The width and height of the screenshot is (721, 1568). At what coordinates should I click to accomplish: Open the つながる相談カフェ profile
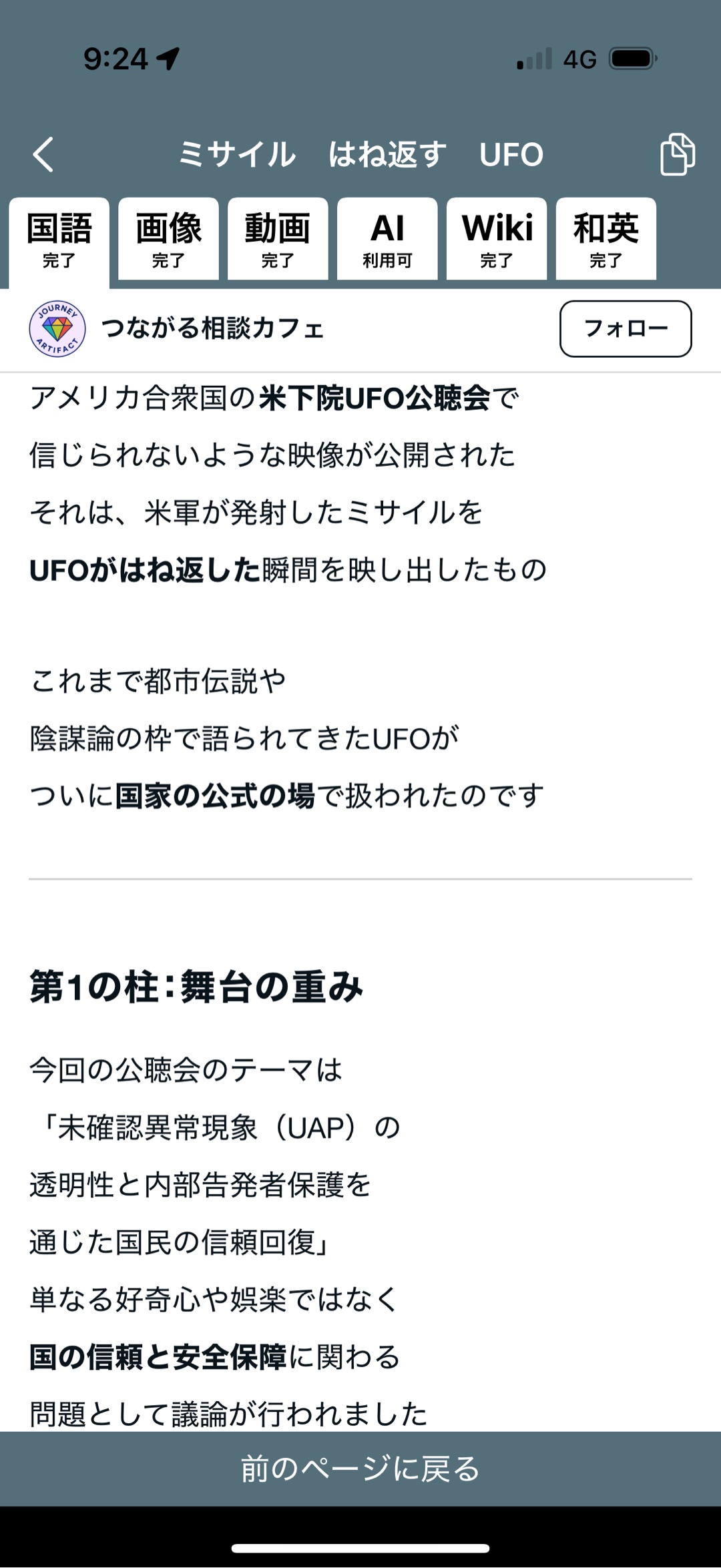(212, 328)
